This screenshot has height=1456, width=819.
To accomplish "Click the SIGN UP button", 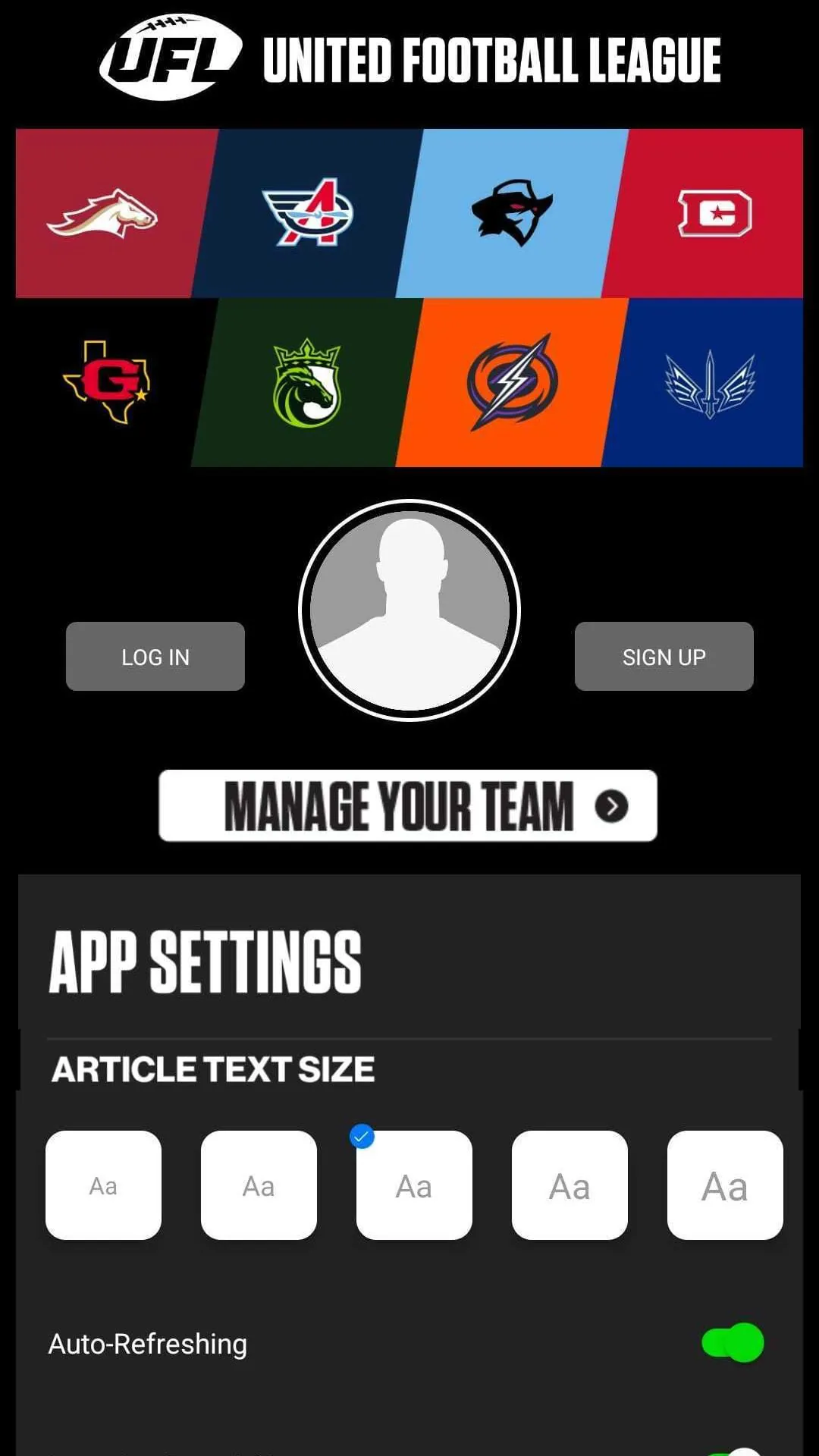I will pyautogui.click(x=664, y=656).
